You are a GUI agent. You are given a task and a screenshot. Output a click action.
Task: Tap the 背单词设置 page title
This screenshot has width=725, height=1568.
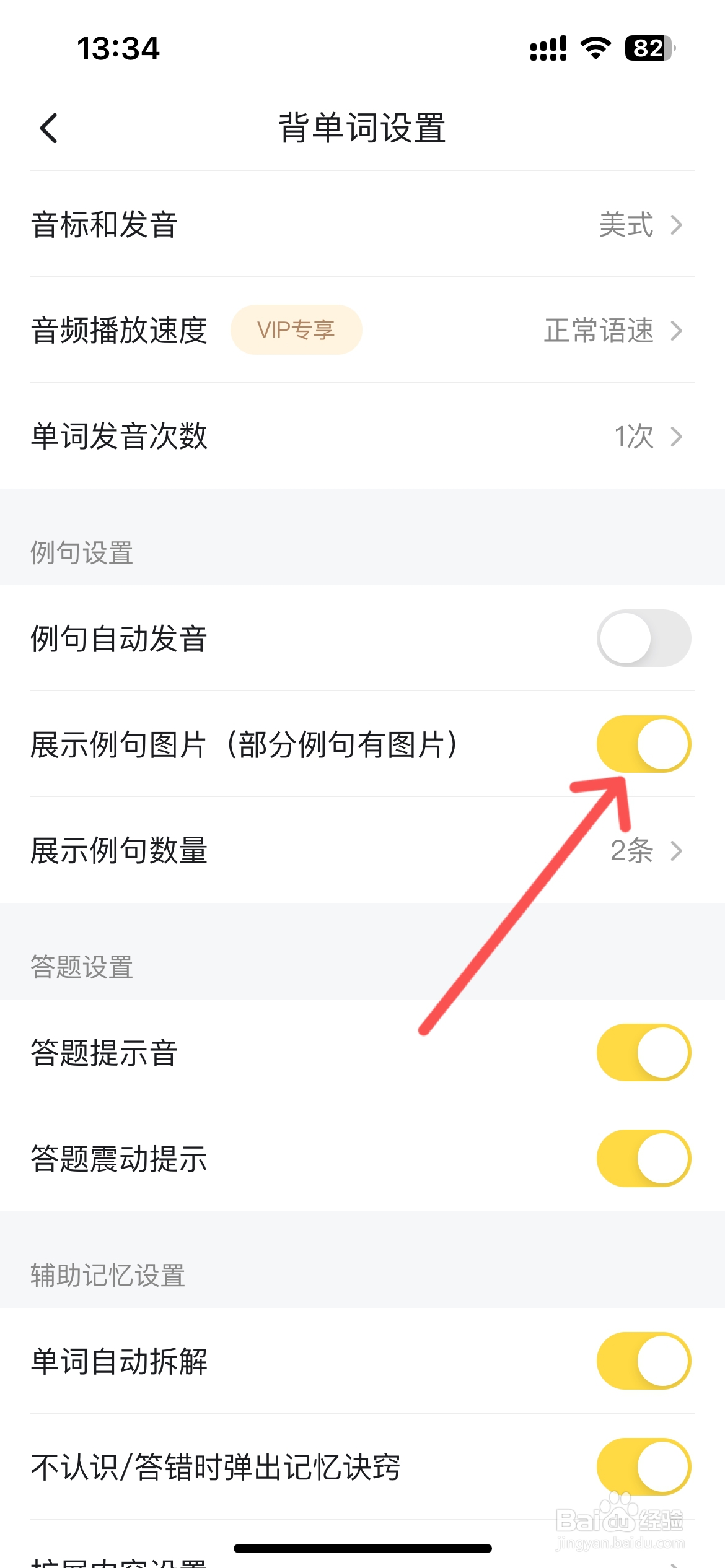coord(362,128)
